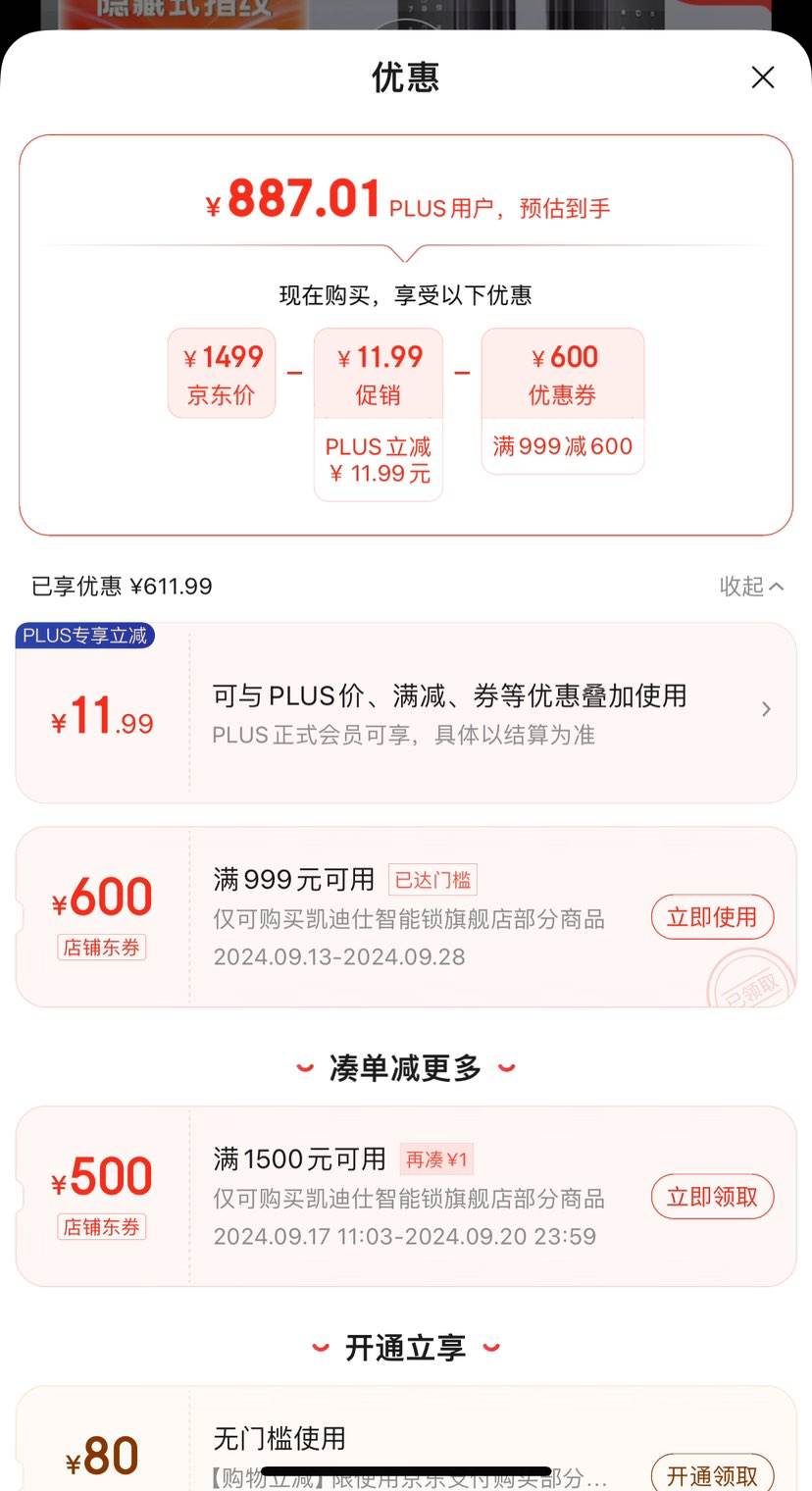
Task: Close the 优惠 discount sheet
Action: [762, 77]
